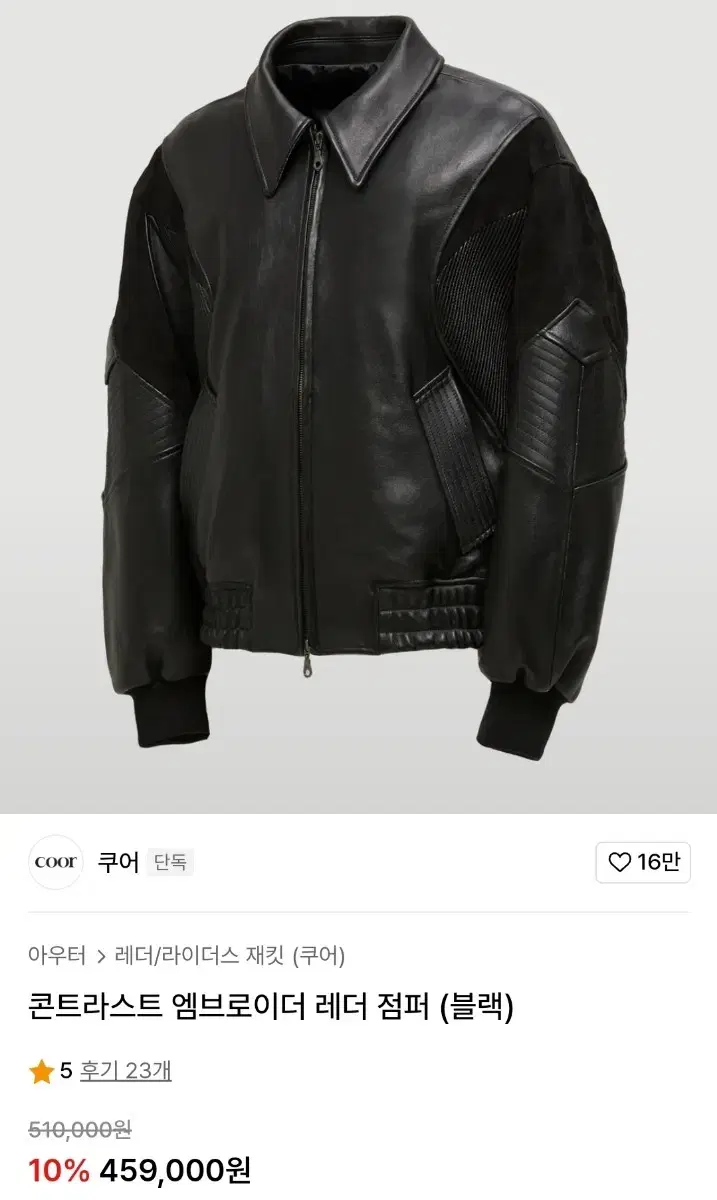The height and width of the screenshot is (1200, 717).
Task: Open the black leather jacket product image
Action: click(x=358, y=406)
